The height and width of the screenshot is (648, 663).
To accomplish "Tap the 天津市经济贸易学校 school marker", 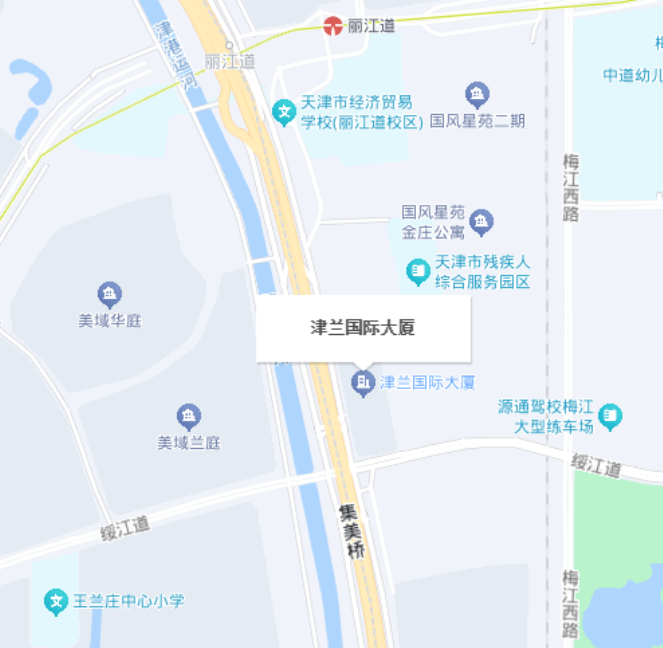I will 284,111.
